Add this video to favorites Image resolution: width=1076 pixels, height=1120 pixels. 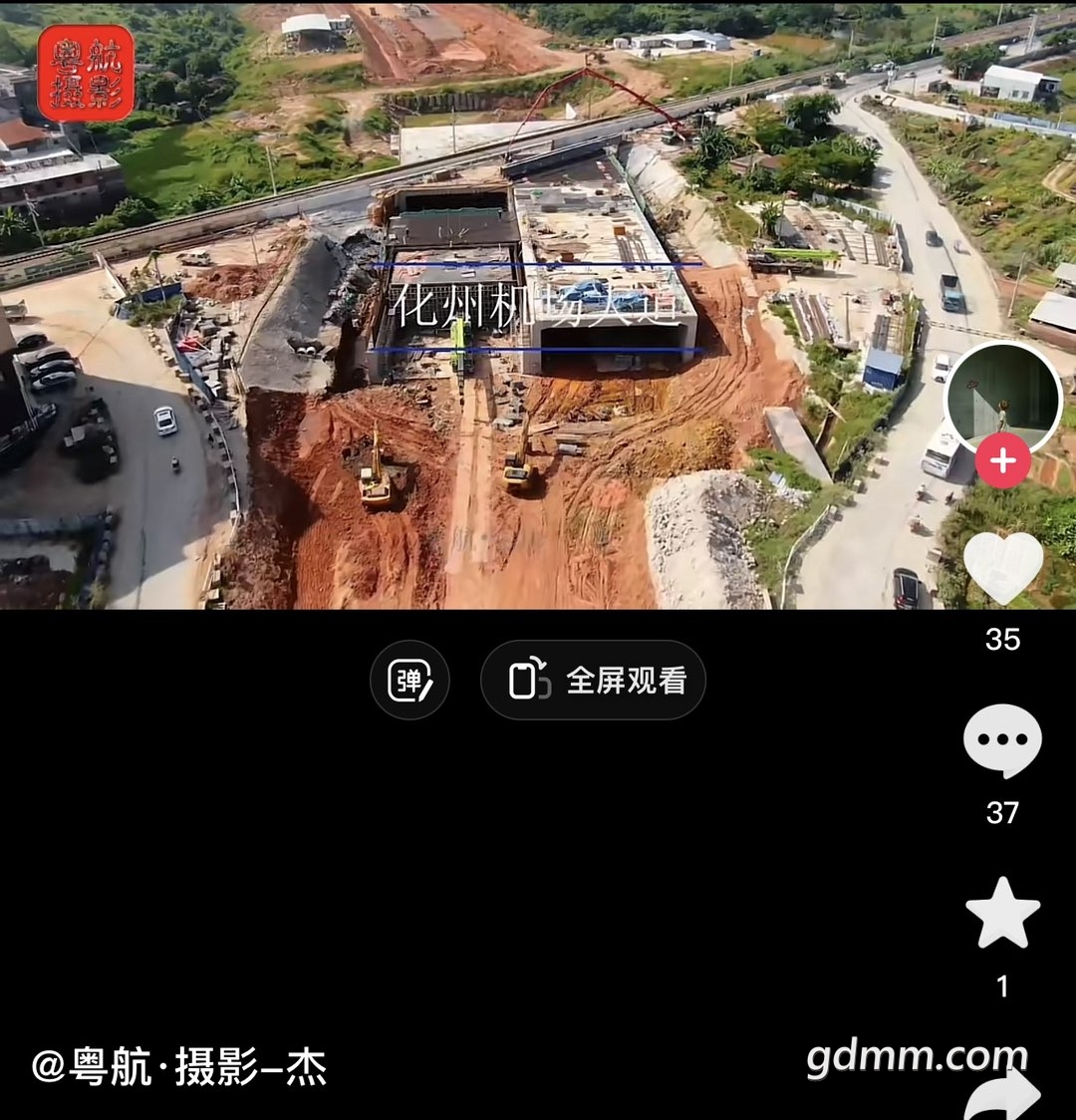[x=1002, y=914]
